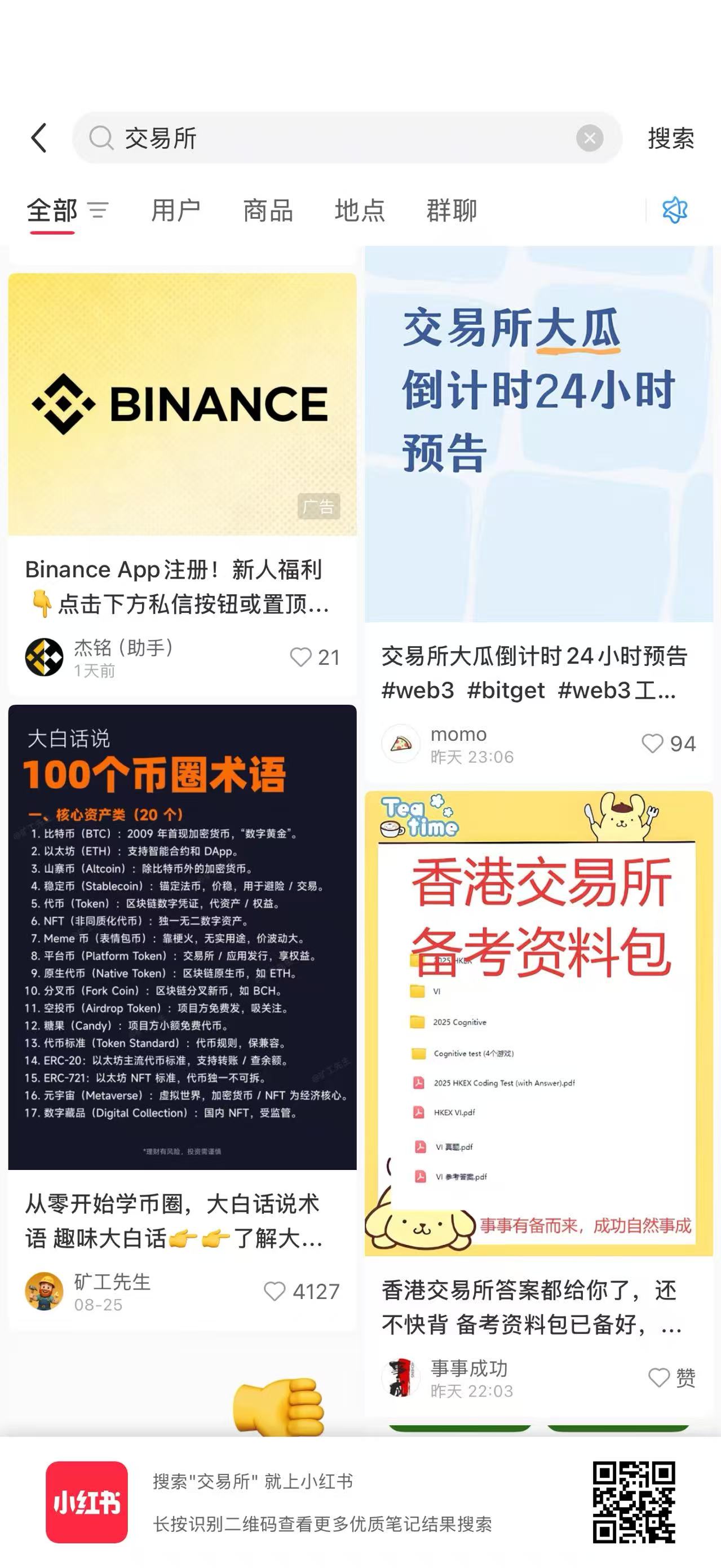The height and width of the screenshot is (1568, 721).
Task: Like the Binance post by 杰铭（助手）
Action: (x=301, y=657)
